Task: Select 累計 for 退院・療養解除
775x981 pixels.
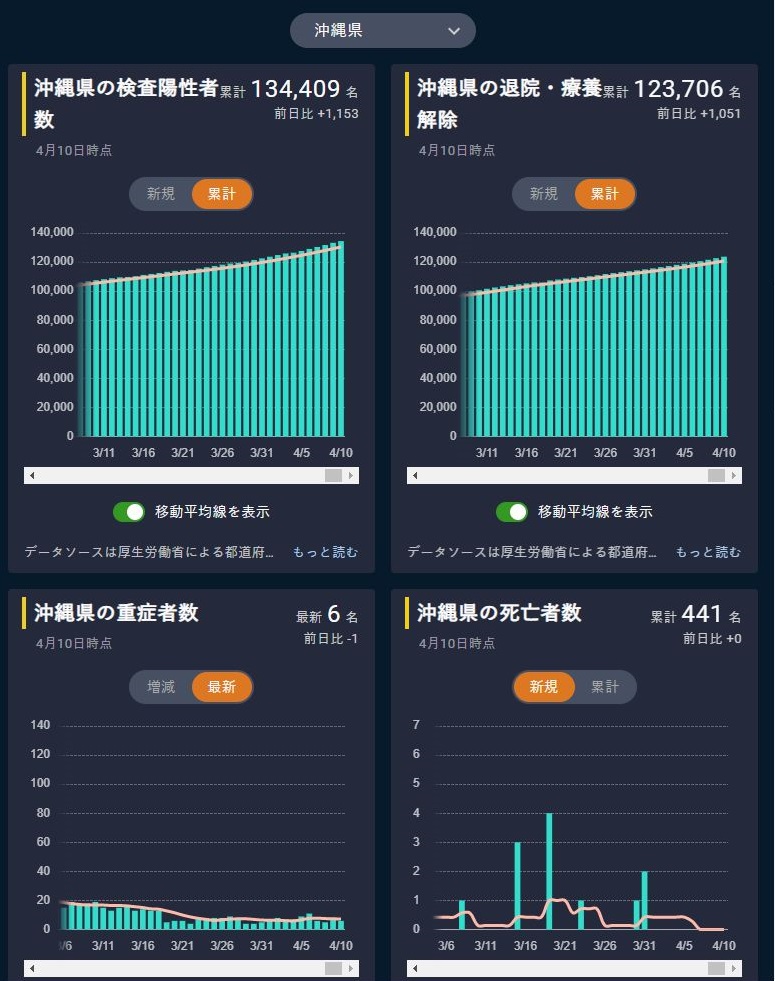Action: (x=604, y=194)
